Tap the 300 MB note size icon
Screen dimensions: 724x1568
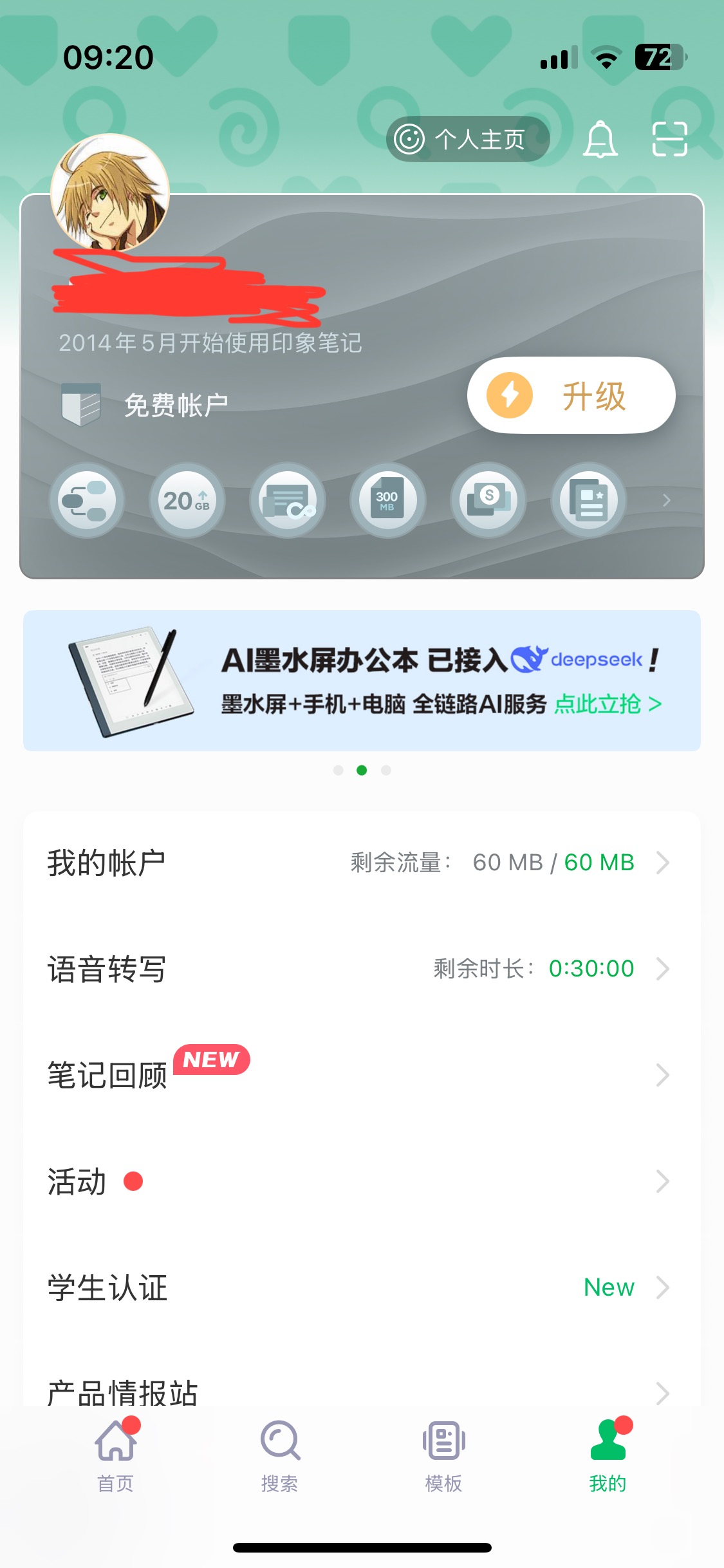387,500
